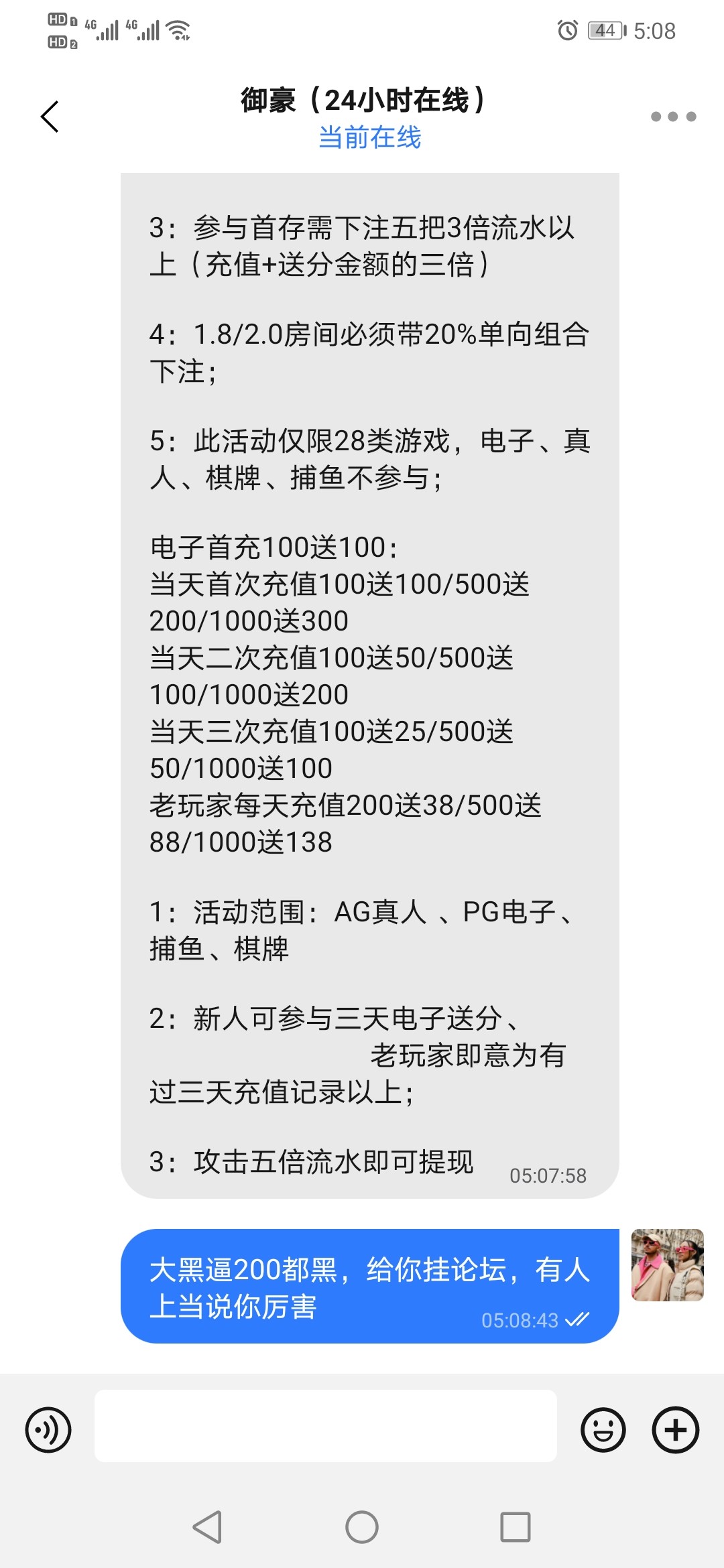Focus the message text field
This screenshot has width=724, height=1568.
[325, 1425]
